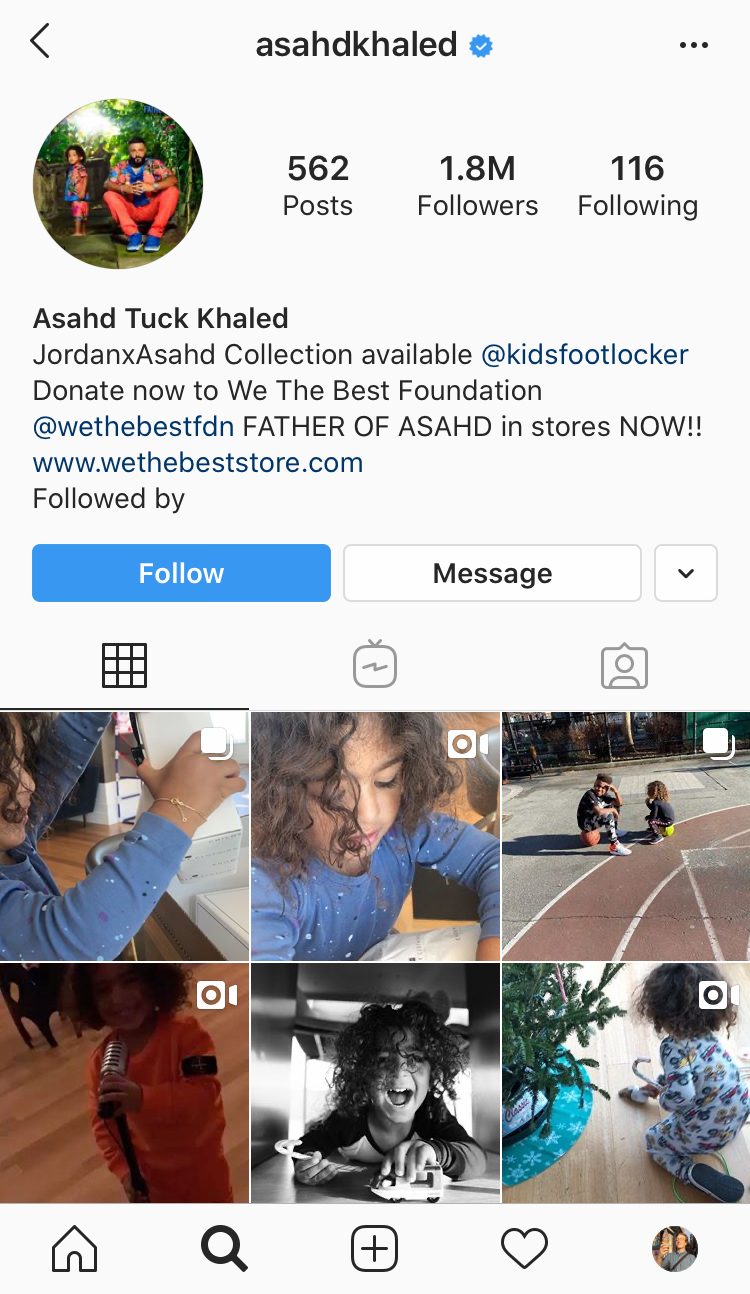
Task: Switch to the grid posts tab
Action: click(x=125, y=665)
